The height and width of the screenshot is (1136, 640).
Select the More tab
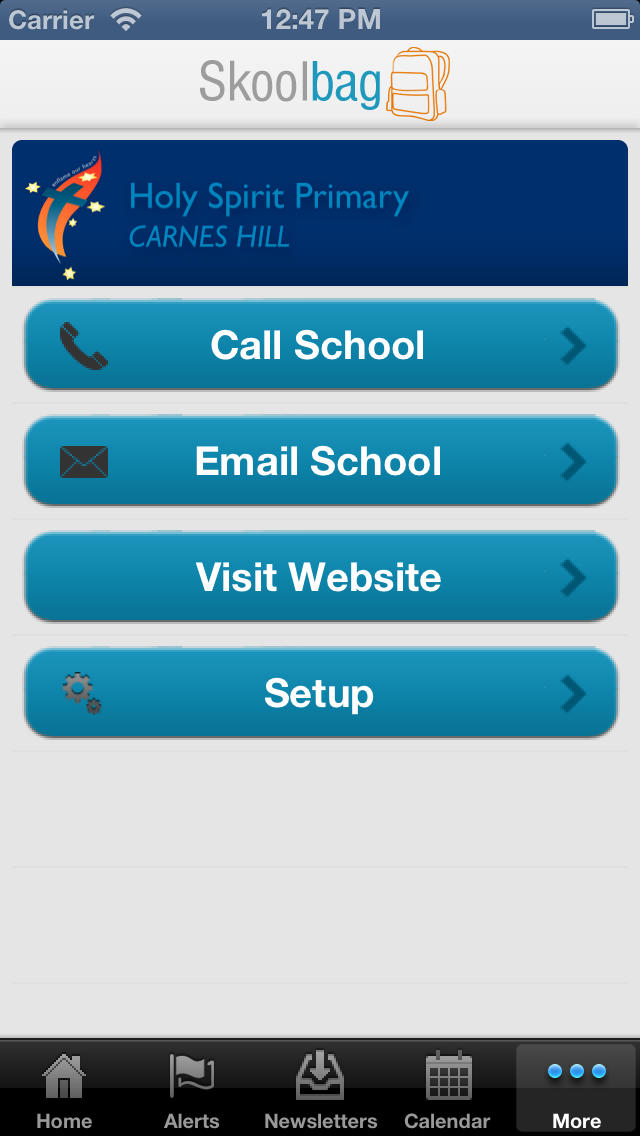click(576, 1089)
